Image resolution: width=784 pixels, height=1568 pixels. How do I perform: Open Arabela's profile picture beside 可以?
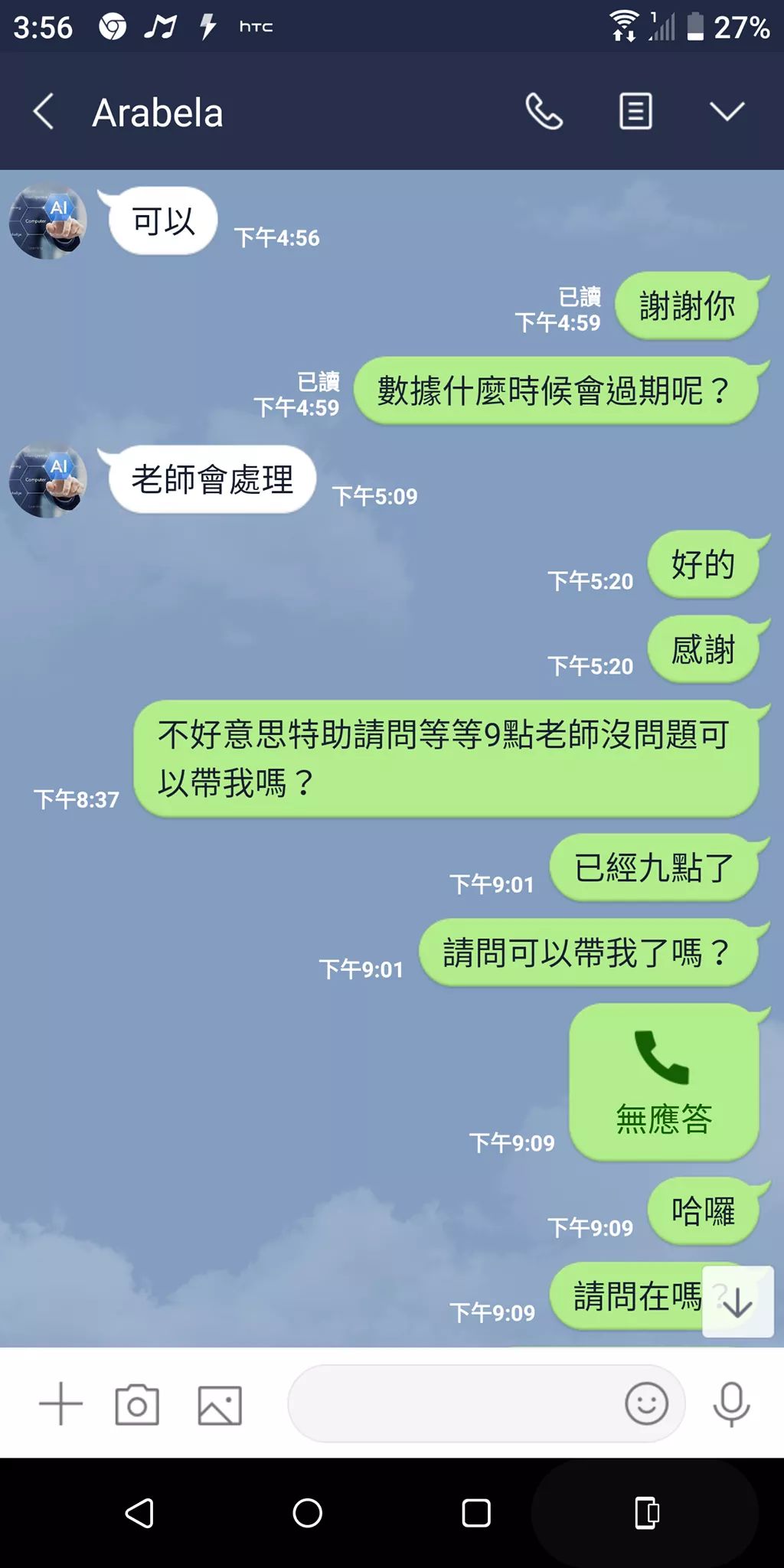click(47, 221)
